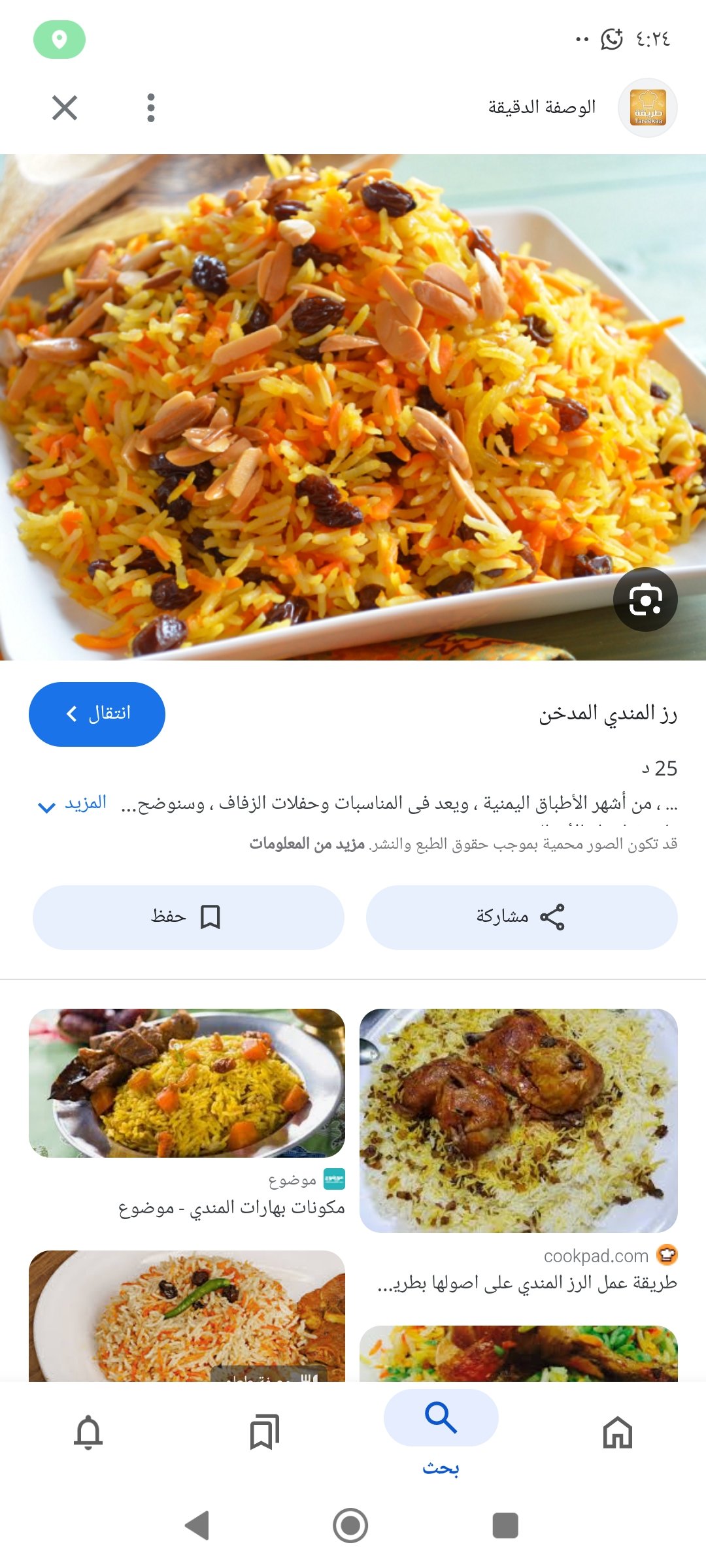Screen dimensions: 706x1568
Task: Tap the system back button
Action: click(x=196, y=1526)
